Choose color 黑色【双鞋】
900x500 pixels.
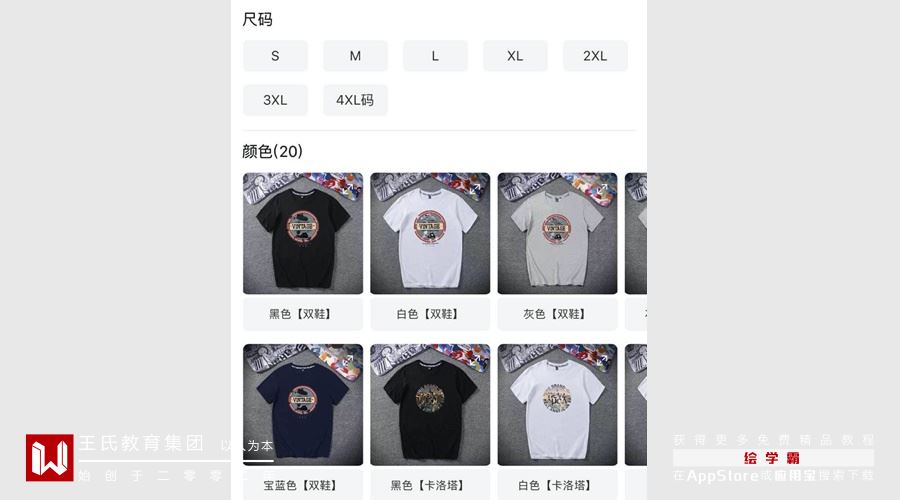[x=302, y=250]
